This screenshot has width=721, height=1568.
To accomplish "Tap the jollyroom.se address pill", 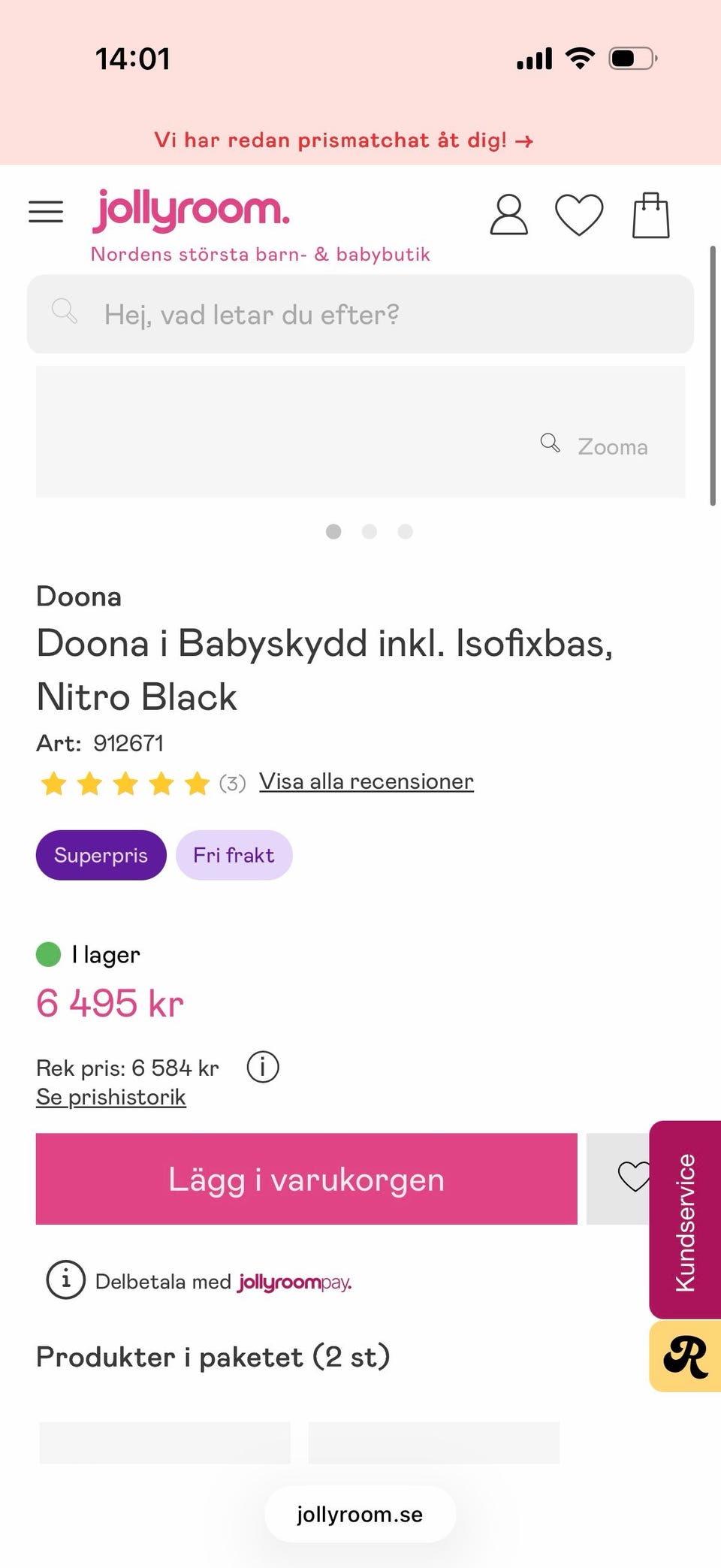I will [360, 1514].
